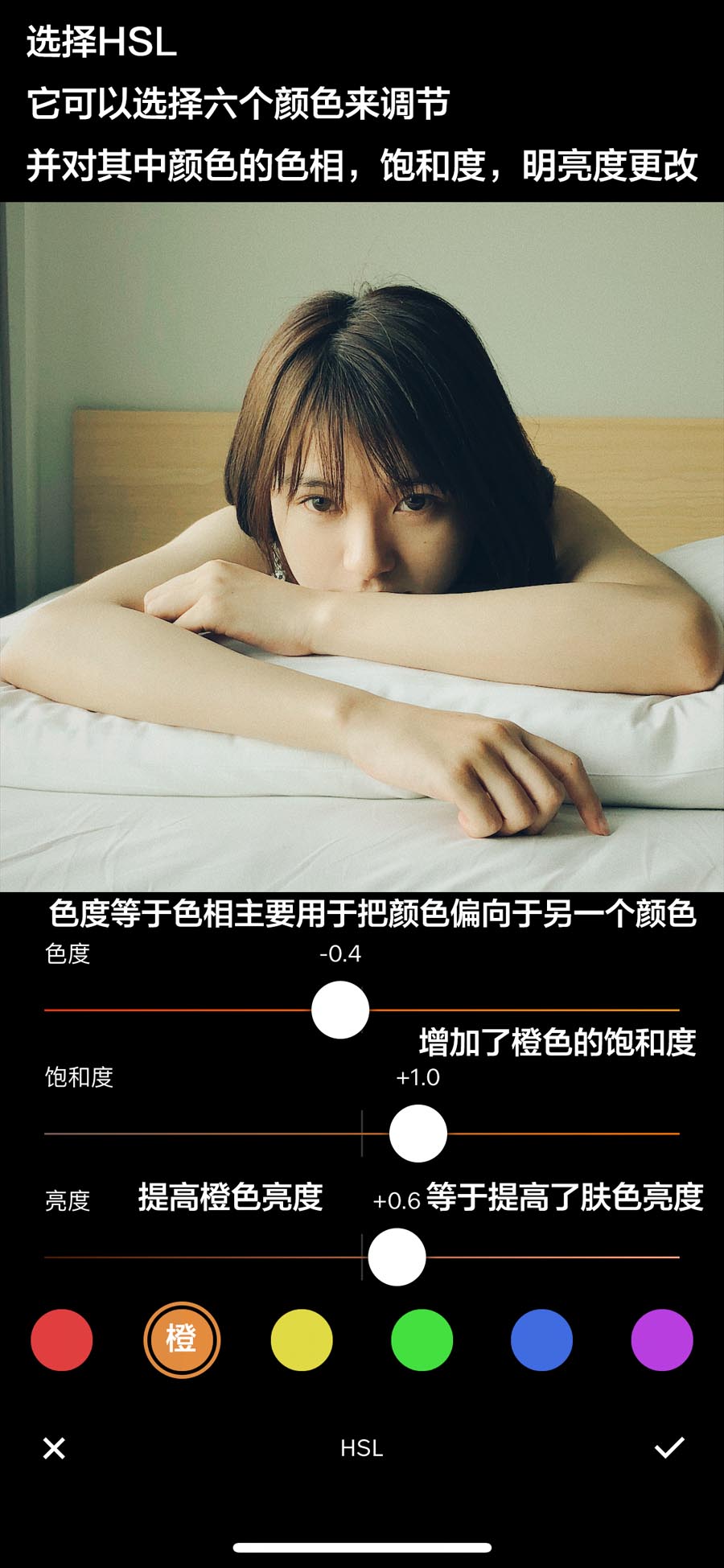Viewport: 724px width, 1568px height.
Task: Confirm HSL changes with the checkmark
Action: click(x=669, y=1447)
